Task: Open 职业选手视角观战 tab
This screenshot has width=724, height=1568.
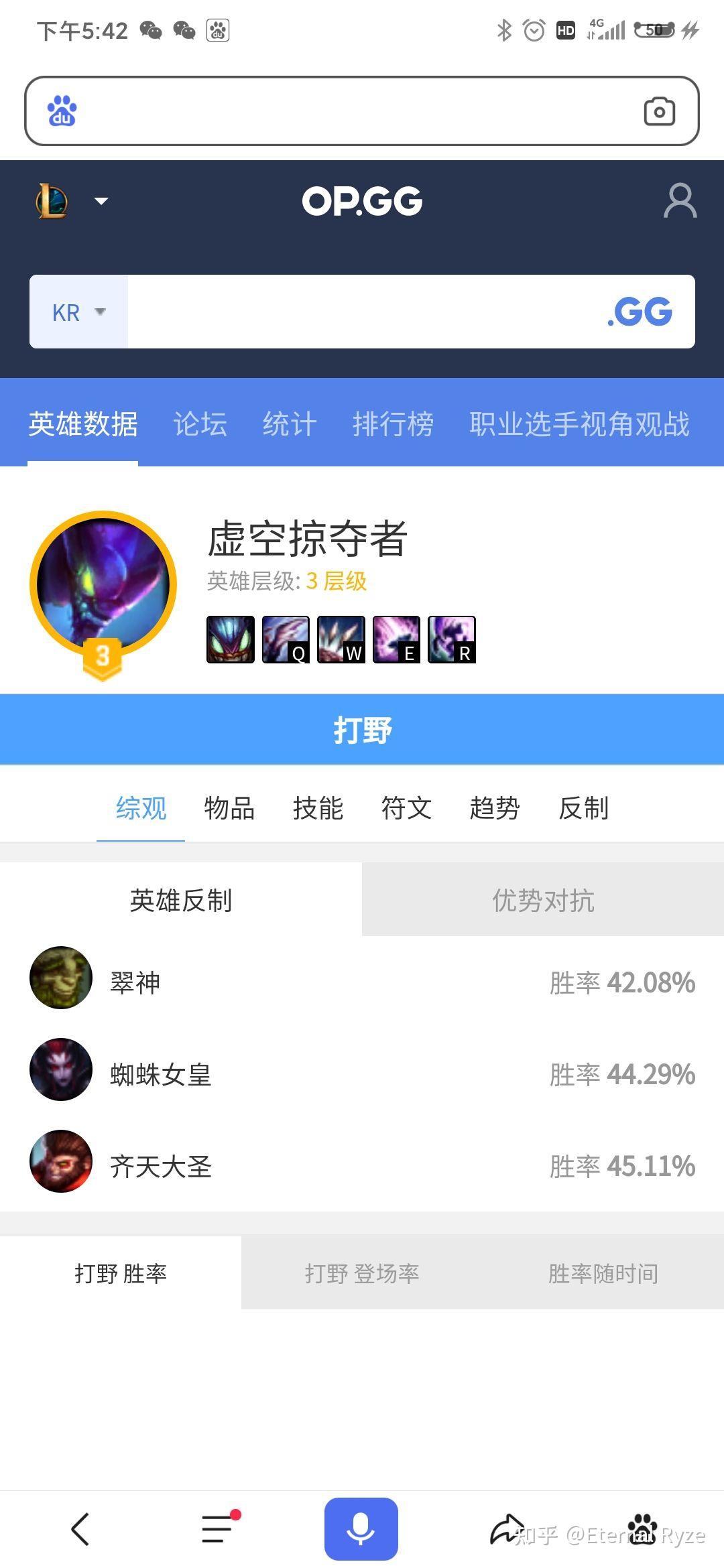Action: tap(579, 424)
